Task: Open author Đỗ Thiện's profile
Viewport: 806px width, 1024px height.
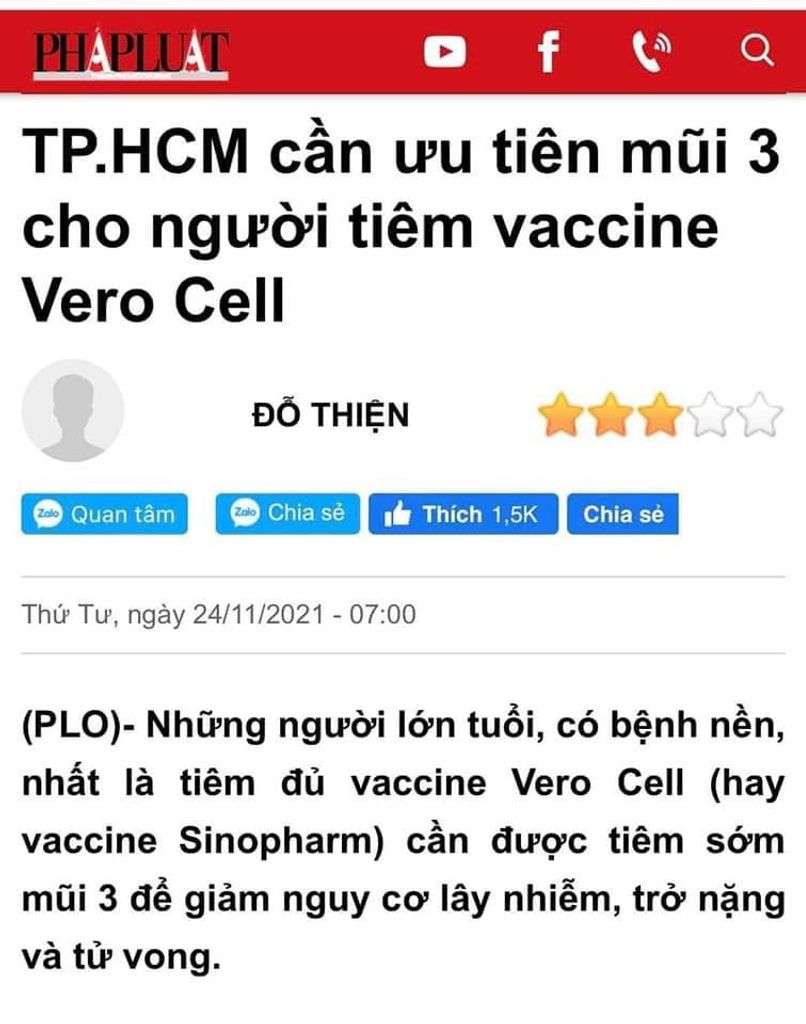Action: point(329,414)
